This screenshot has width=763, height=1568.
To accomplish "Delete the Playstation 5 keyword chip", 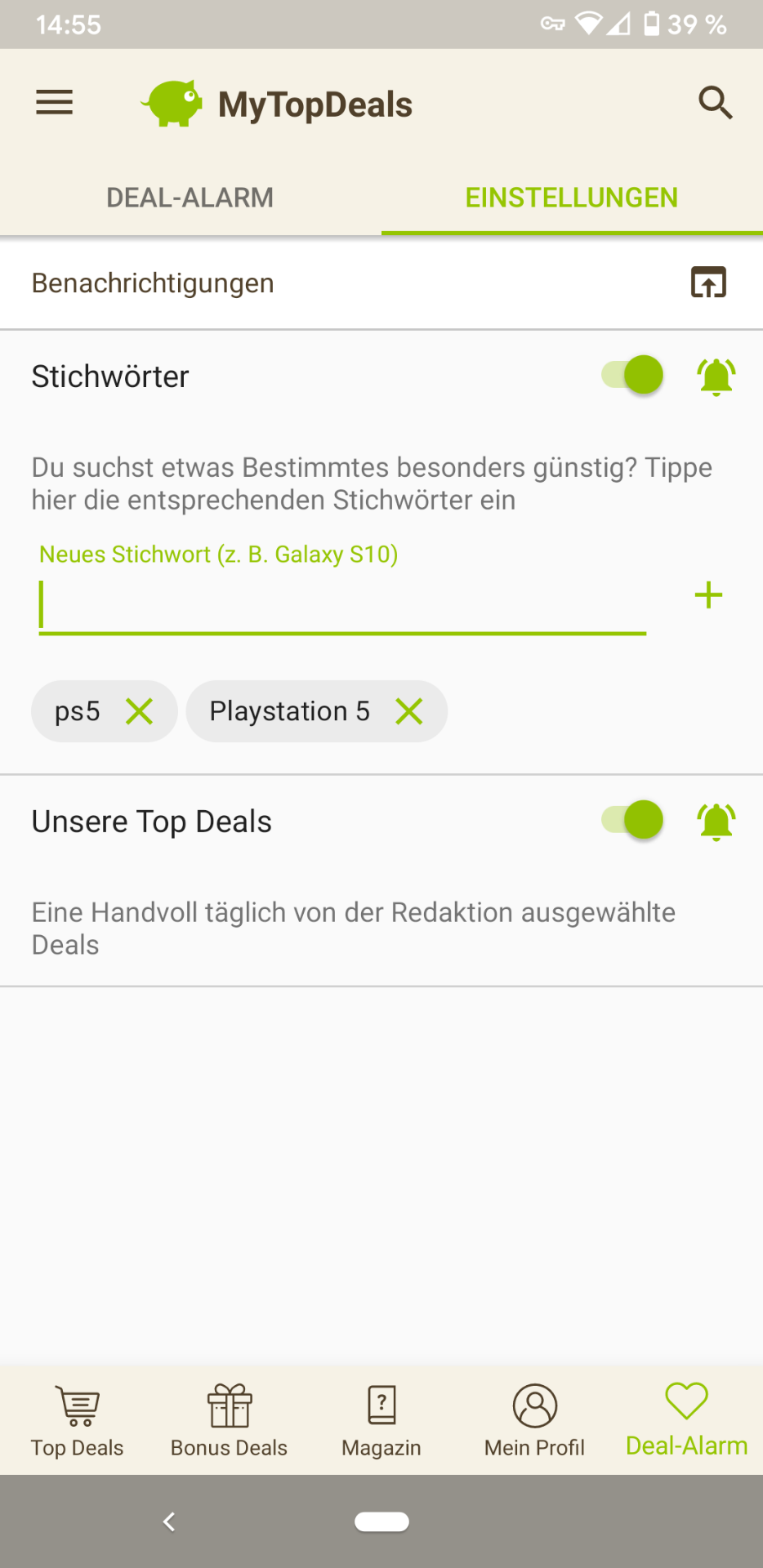I will click(x=408, y=711).
